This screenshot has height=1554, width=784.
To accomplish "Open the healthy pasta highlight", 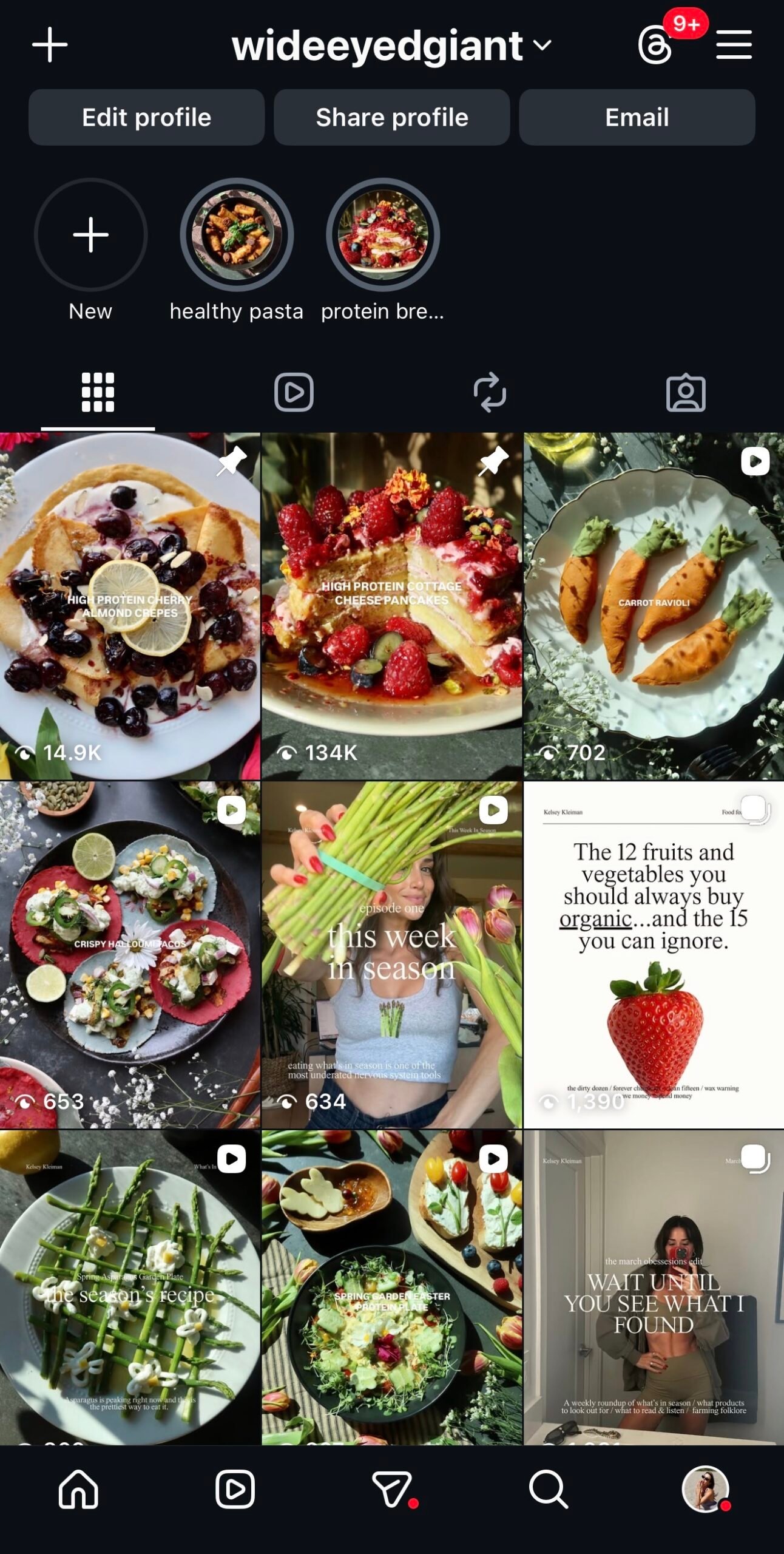I will pyautogui.click(x=237, y=234).
